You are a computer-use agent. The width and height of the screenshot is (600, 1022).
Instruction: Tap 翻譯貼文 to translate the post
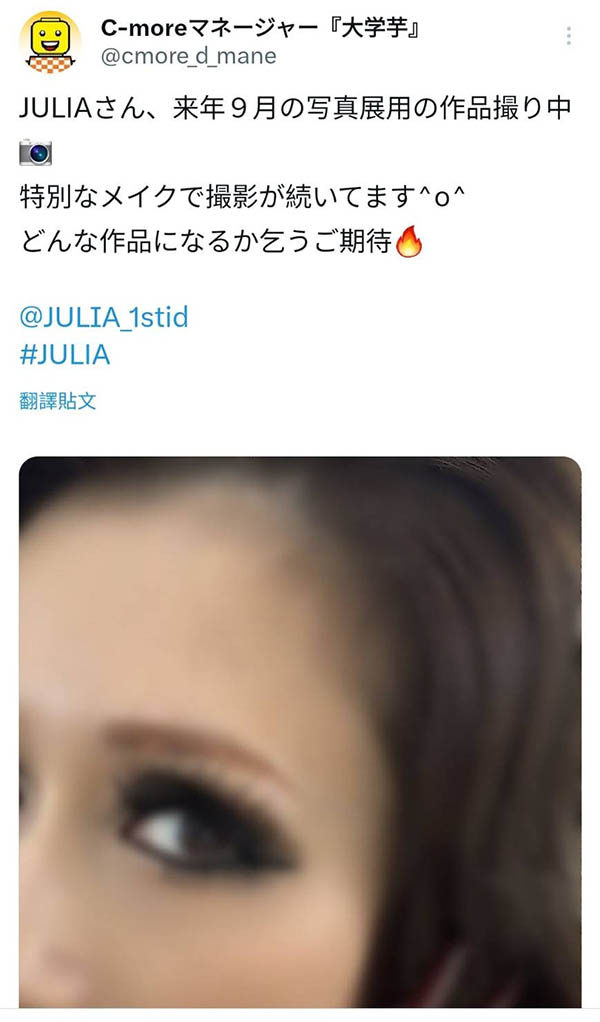[x=58, y=402]
